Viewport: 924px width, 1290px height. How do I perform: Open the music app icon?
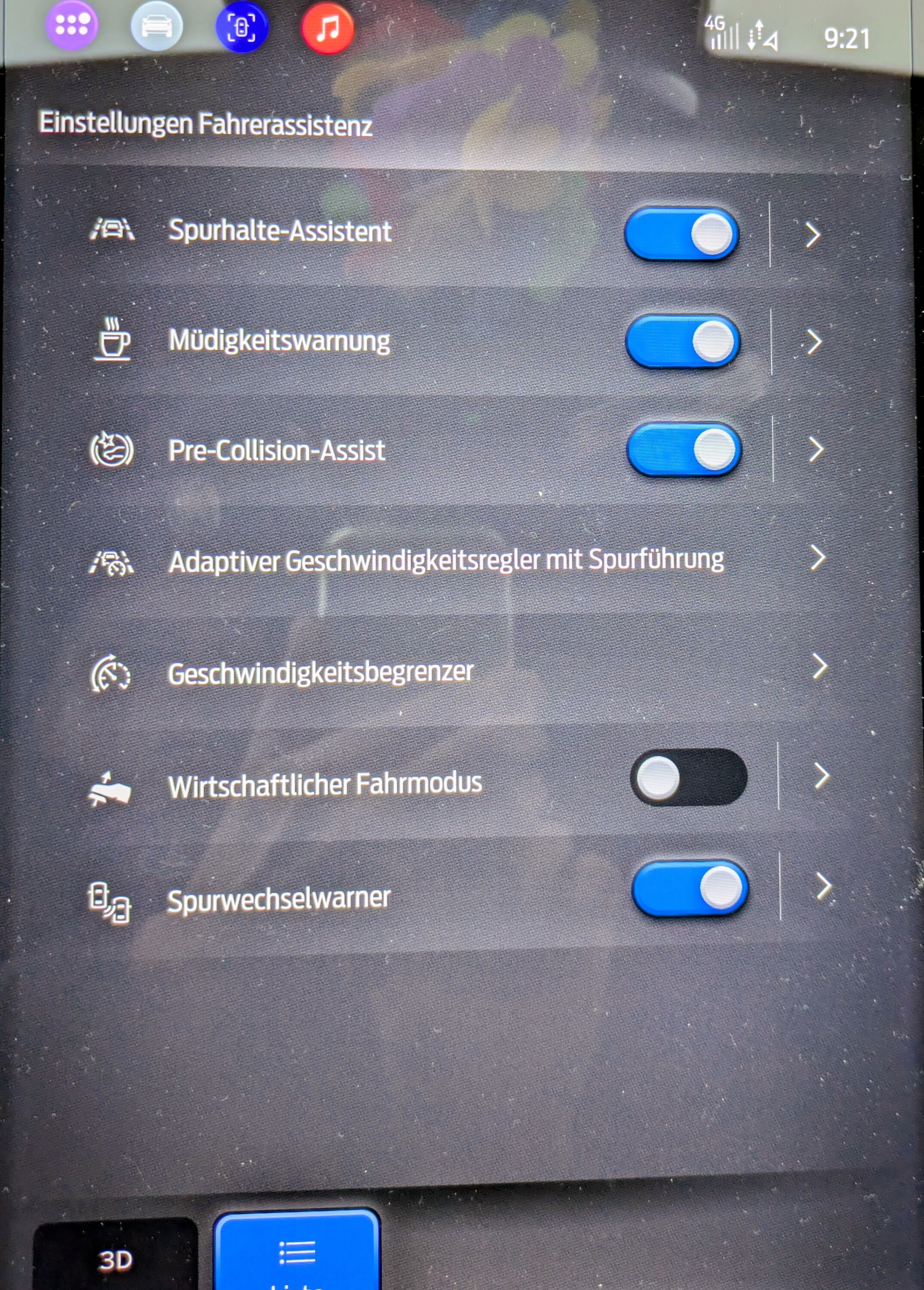point(328,28)
